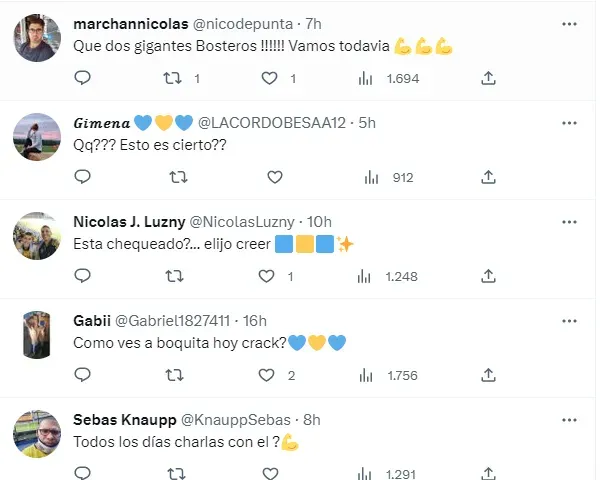The width and height of the screenshot is (600, 480).
Task: Reply to Gimena's tweet
Action: 83,177
